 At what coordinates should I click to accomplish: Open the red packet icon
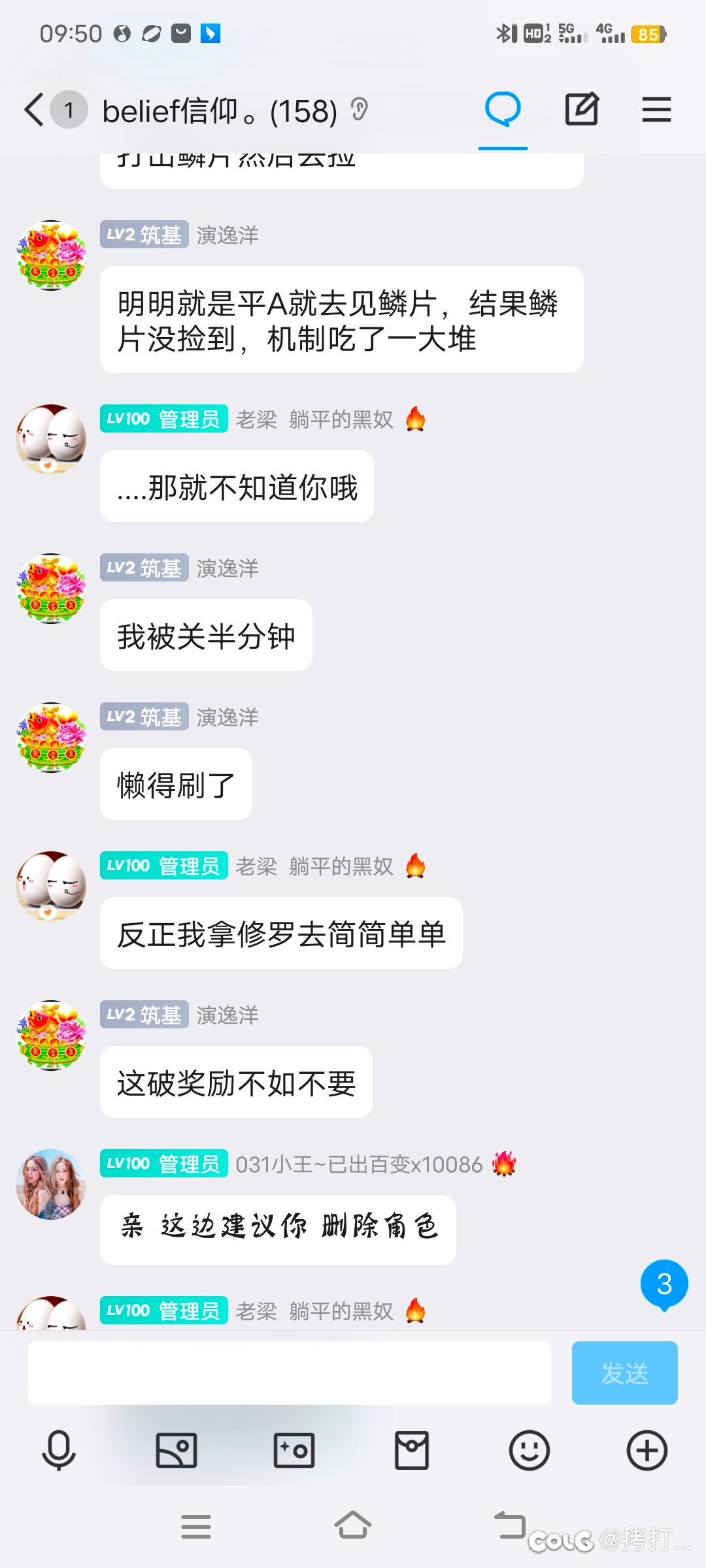point(412,1450)
